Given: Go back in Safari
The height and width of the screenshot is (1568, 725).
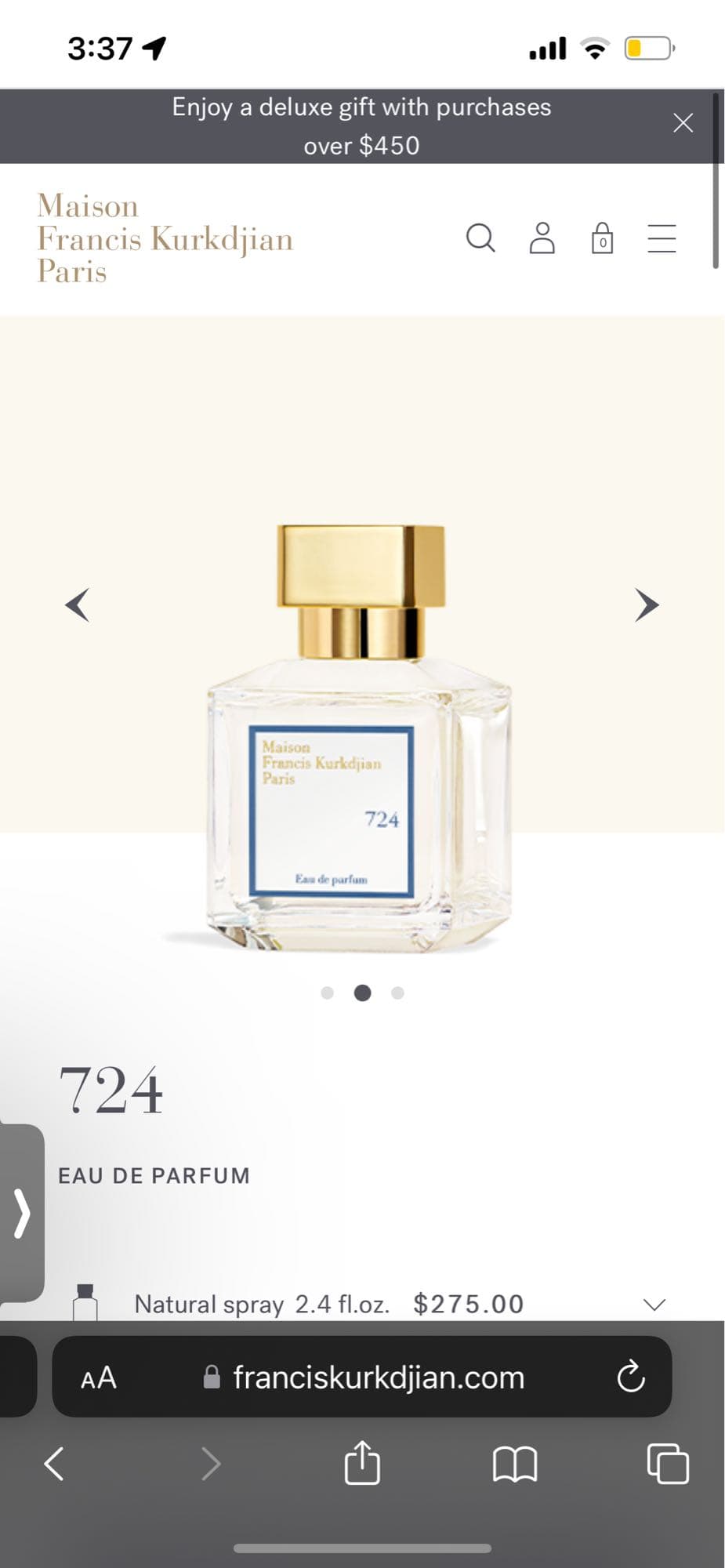Looking at the screenshot, I should [54, 1464].
